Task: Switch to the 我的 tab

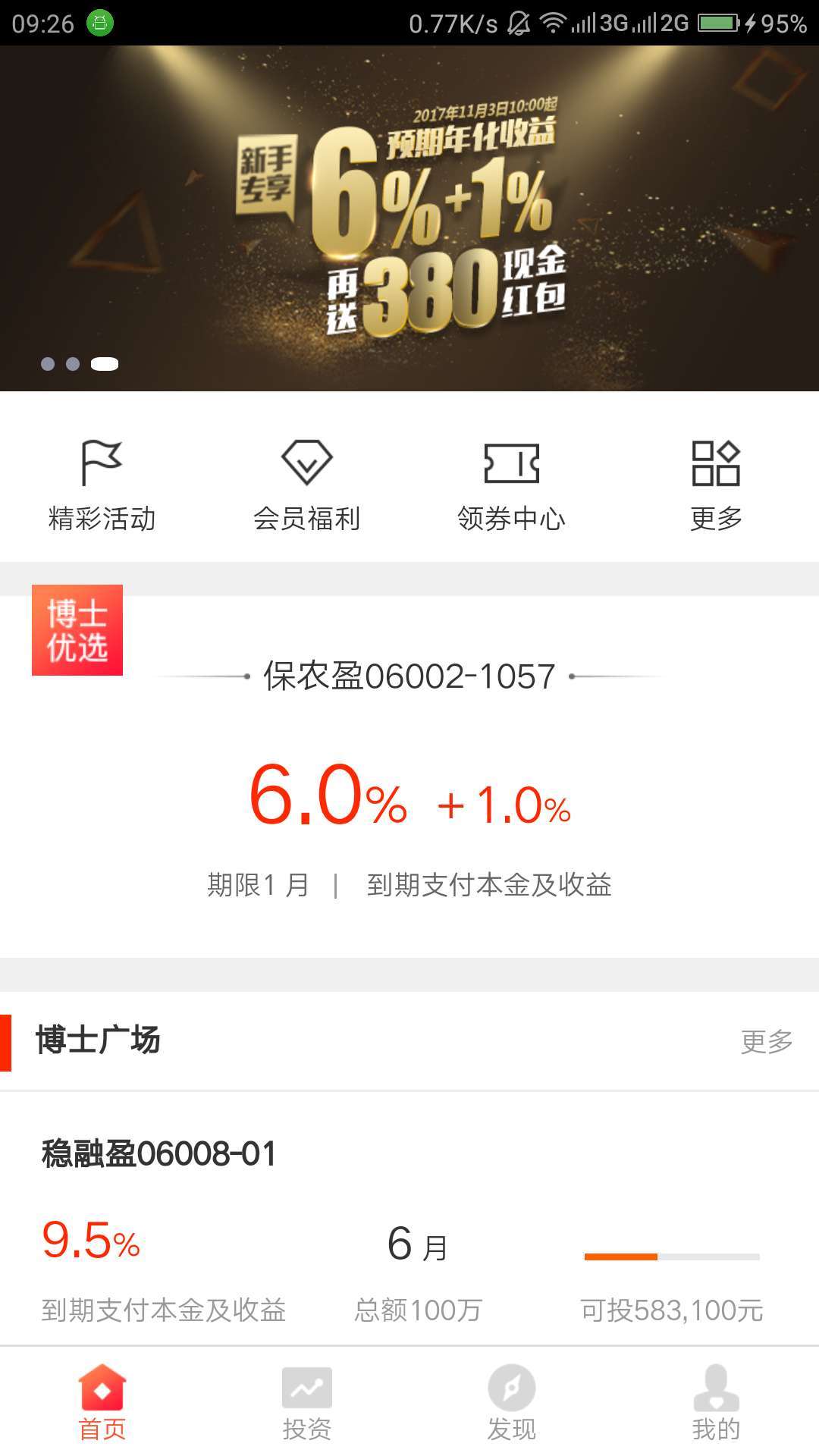Action: 716,1403
